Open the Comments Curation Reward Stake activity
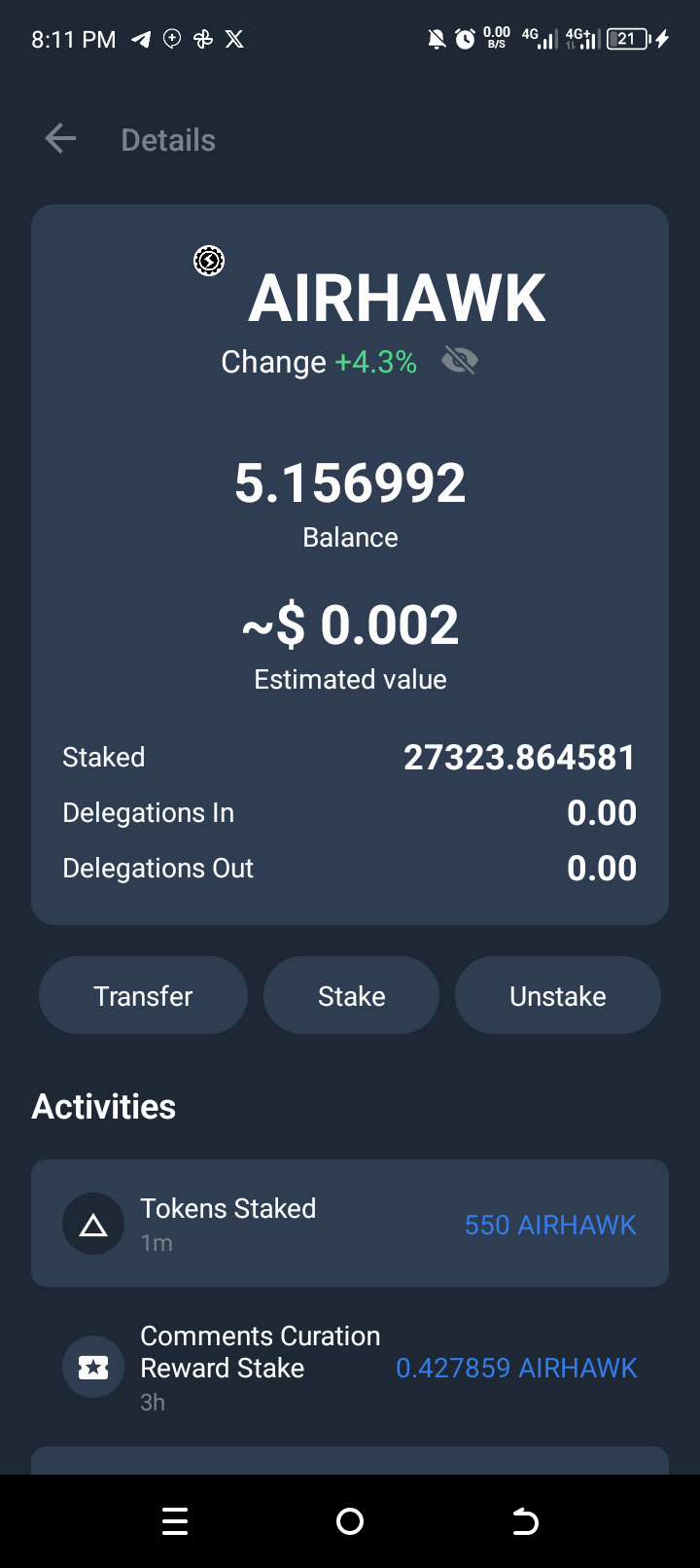This screenshot has height=1568, width=700. pos(350,1368)
